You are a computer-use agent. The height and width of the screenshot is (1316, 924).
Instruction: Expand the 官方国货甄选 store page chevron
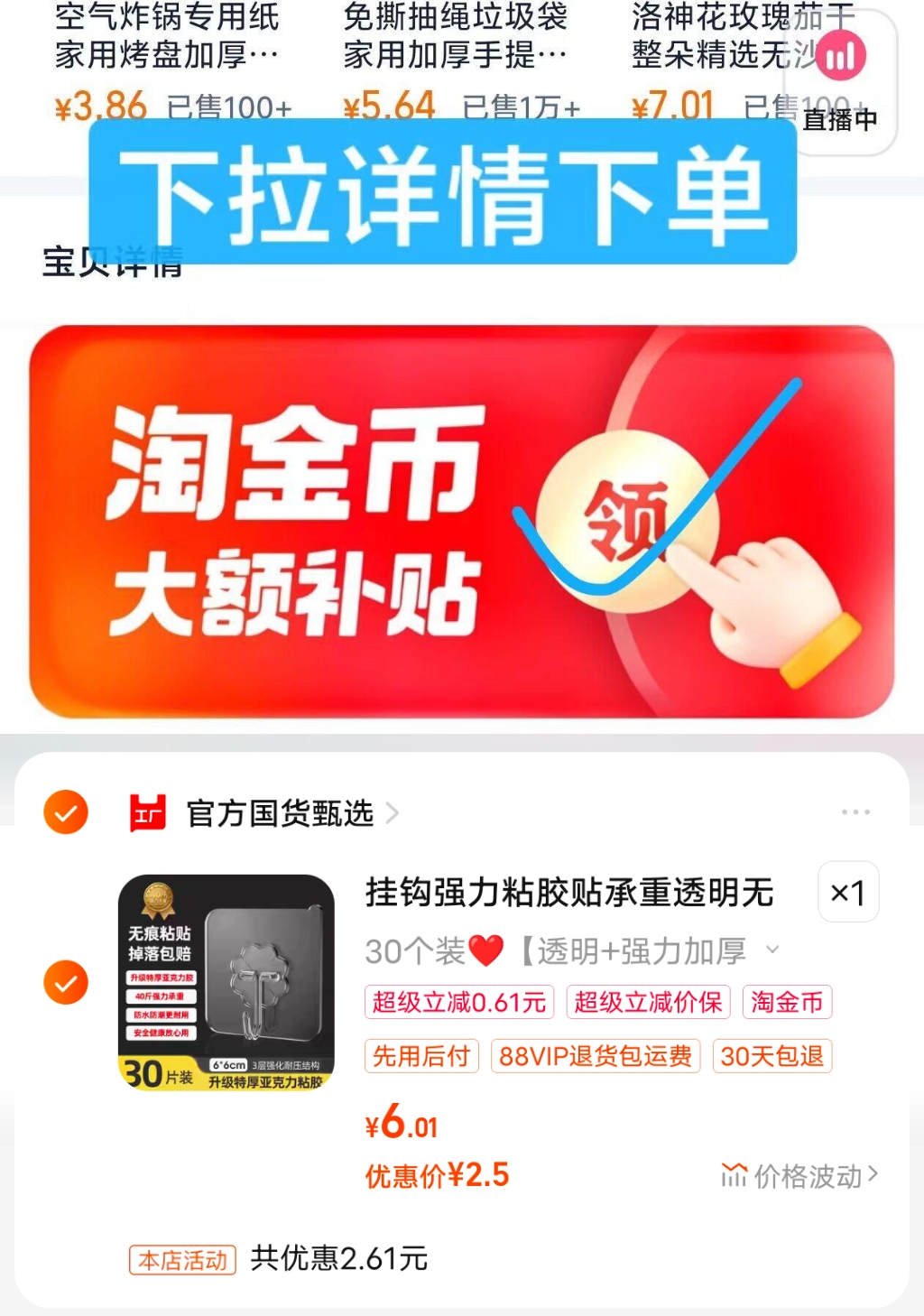pyautogui.click(x=393, y=811)
